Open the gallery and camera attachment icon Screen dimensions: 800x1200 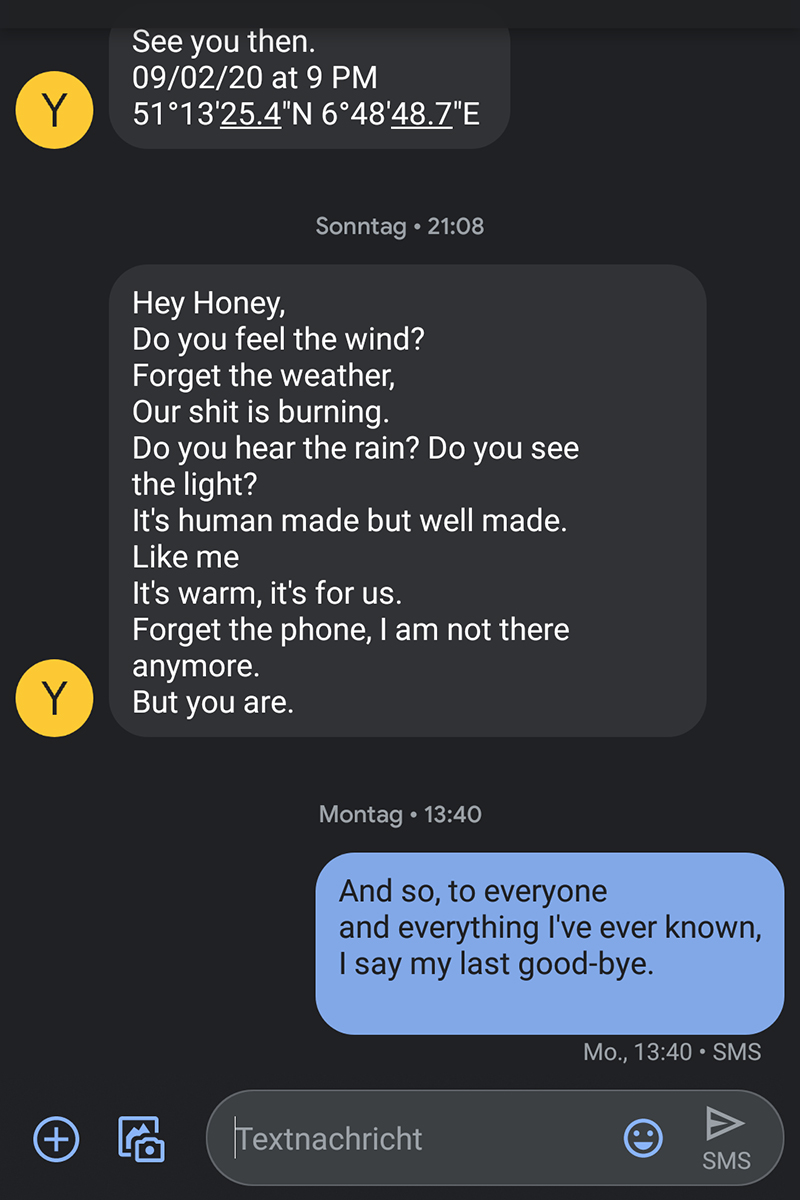[x=141, y=1138]
